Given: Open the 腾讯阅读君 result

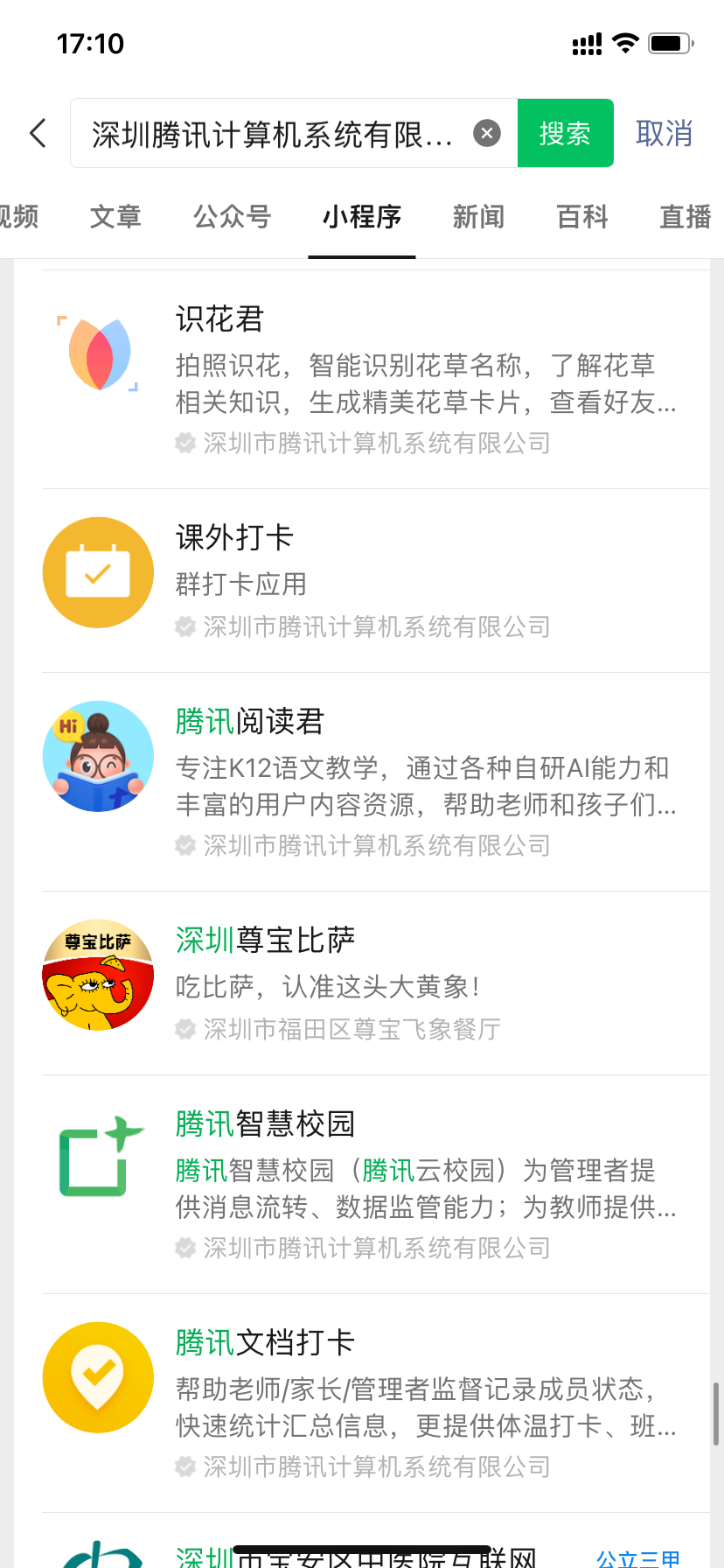Looking at the screenshot, I should tap(376, 781).
